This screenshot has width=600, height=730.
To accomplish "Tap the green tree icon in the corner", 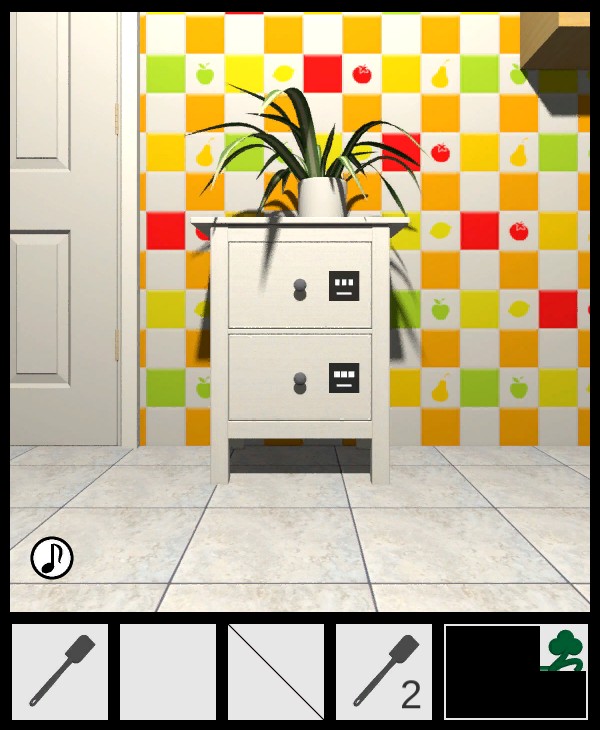I will pos(564,649).
